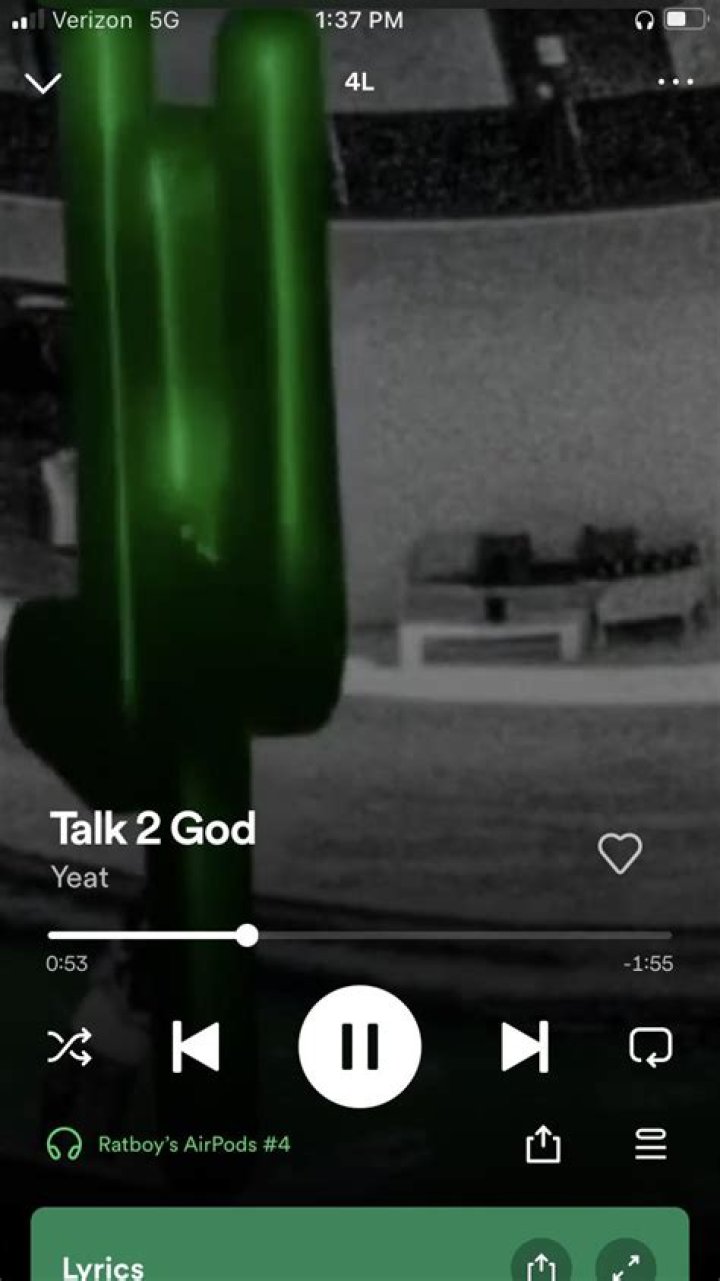Go back to the previous track
This screenshot has height=1281, width=720.
point(196,1045)
